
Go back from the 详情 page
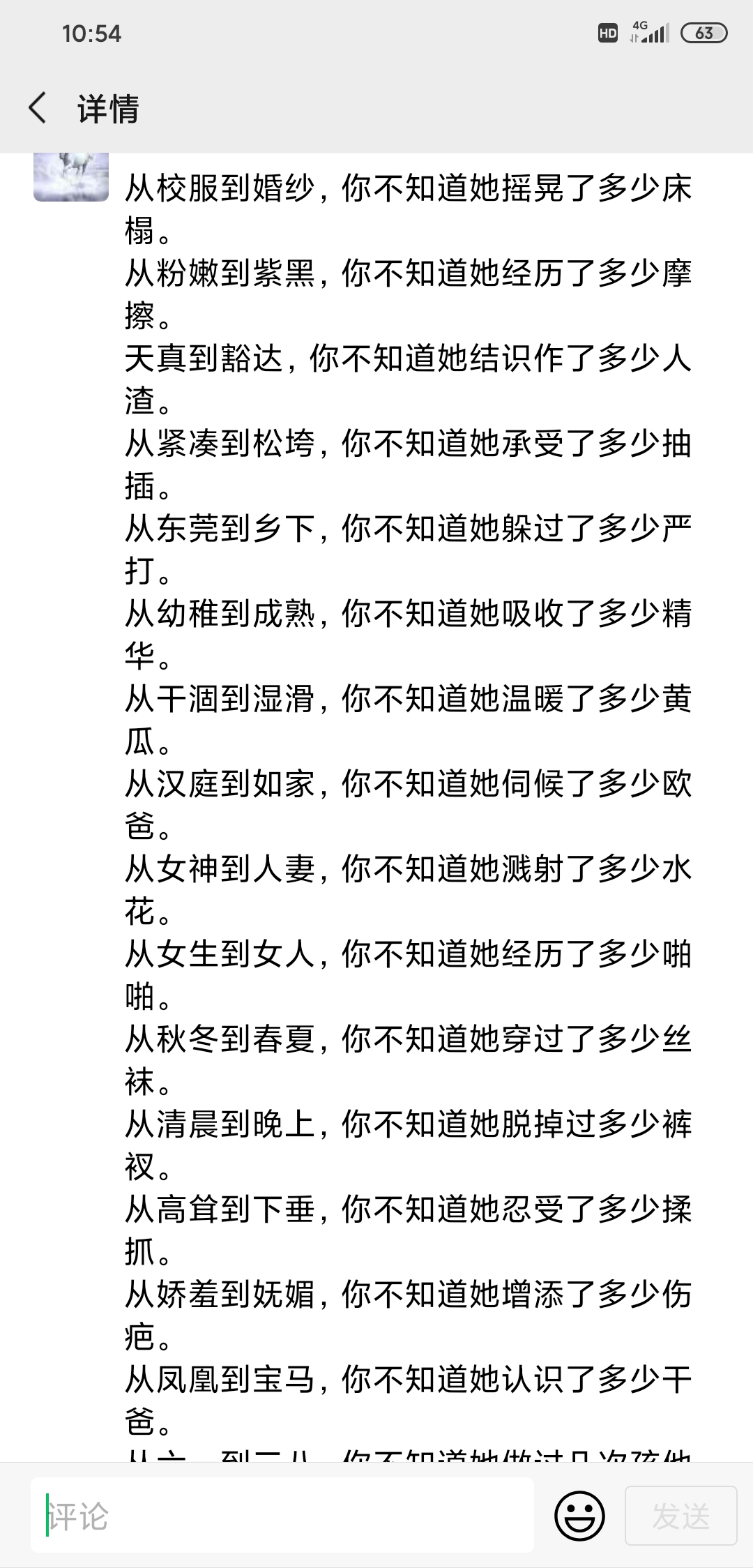pos(38,108)
